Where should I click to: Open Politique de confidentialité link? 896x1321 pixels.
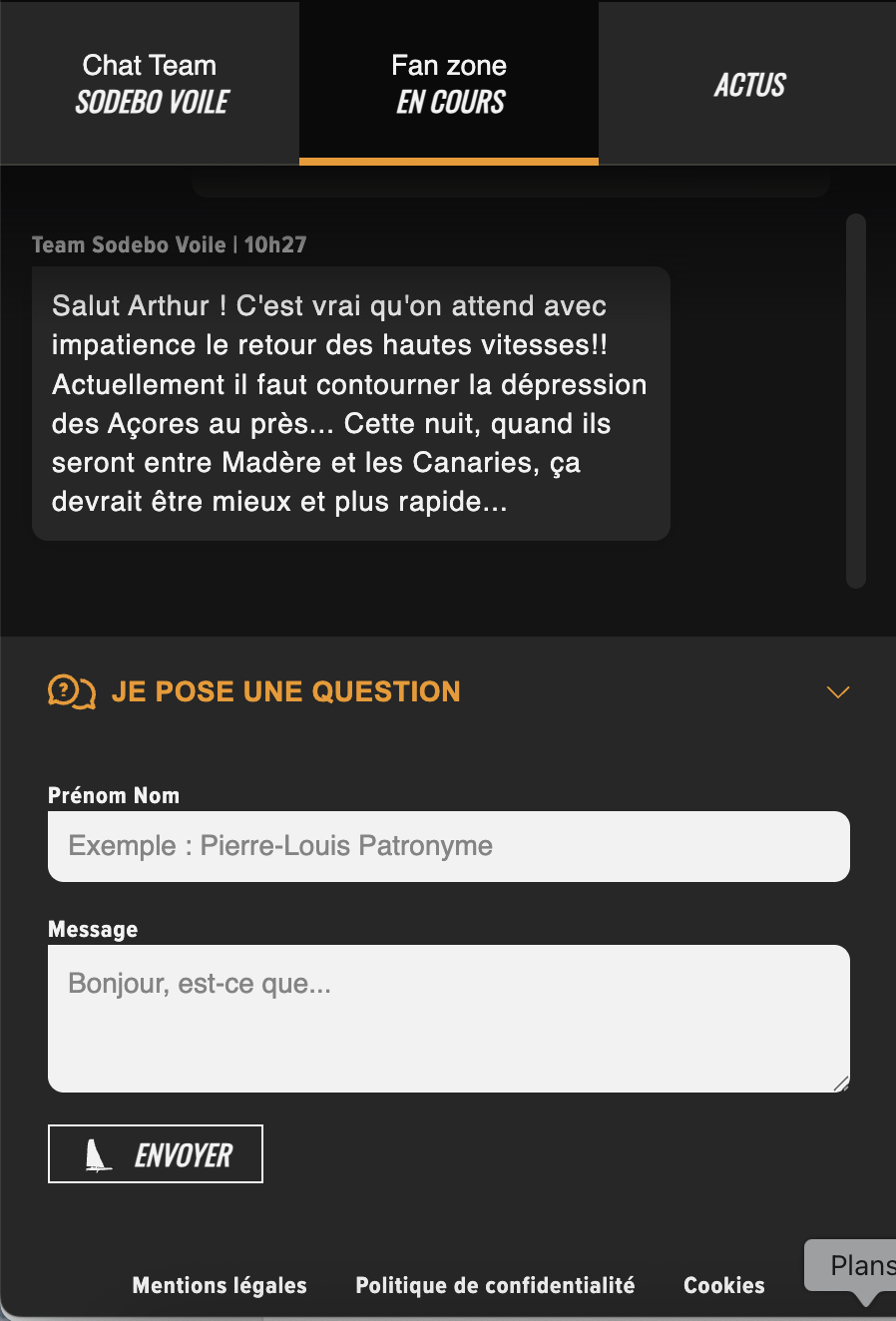(x=495, y=1285)
